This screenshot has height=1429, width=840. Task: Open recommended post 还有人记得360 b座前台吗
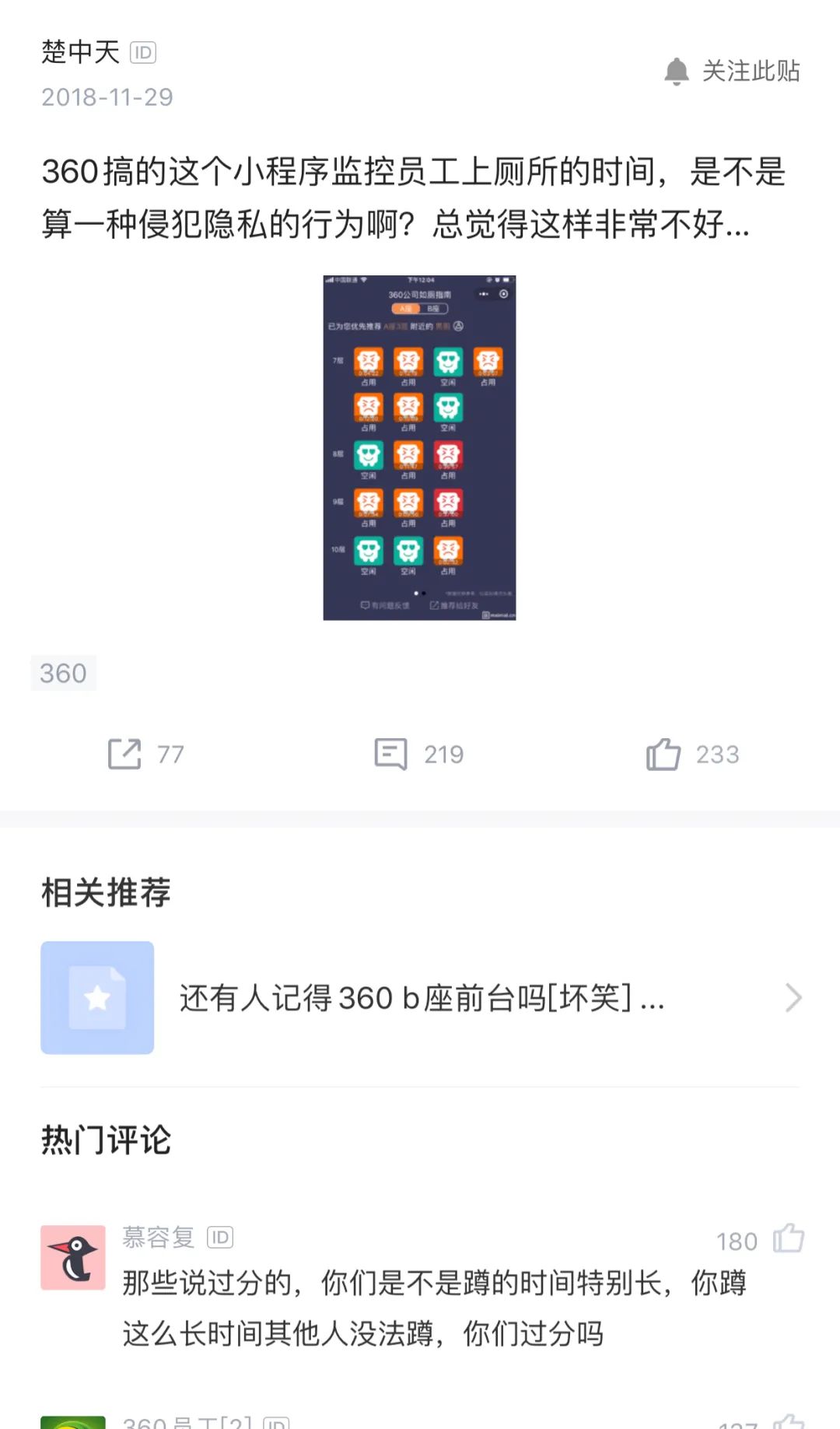(420, 997)
